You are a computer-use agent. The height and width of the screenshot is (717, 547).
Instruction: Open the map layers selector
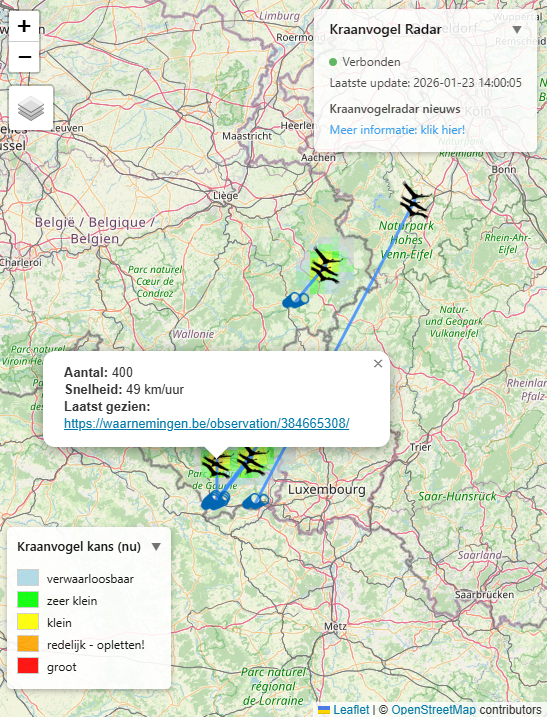point(31,108)
